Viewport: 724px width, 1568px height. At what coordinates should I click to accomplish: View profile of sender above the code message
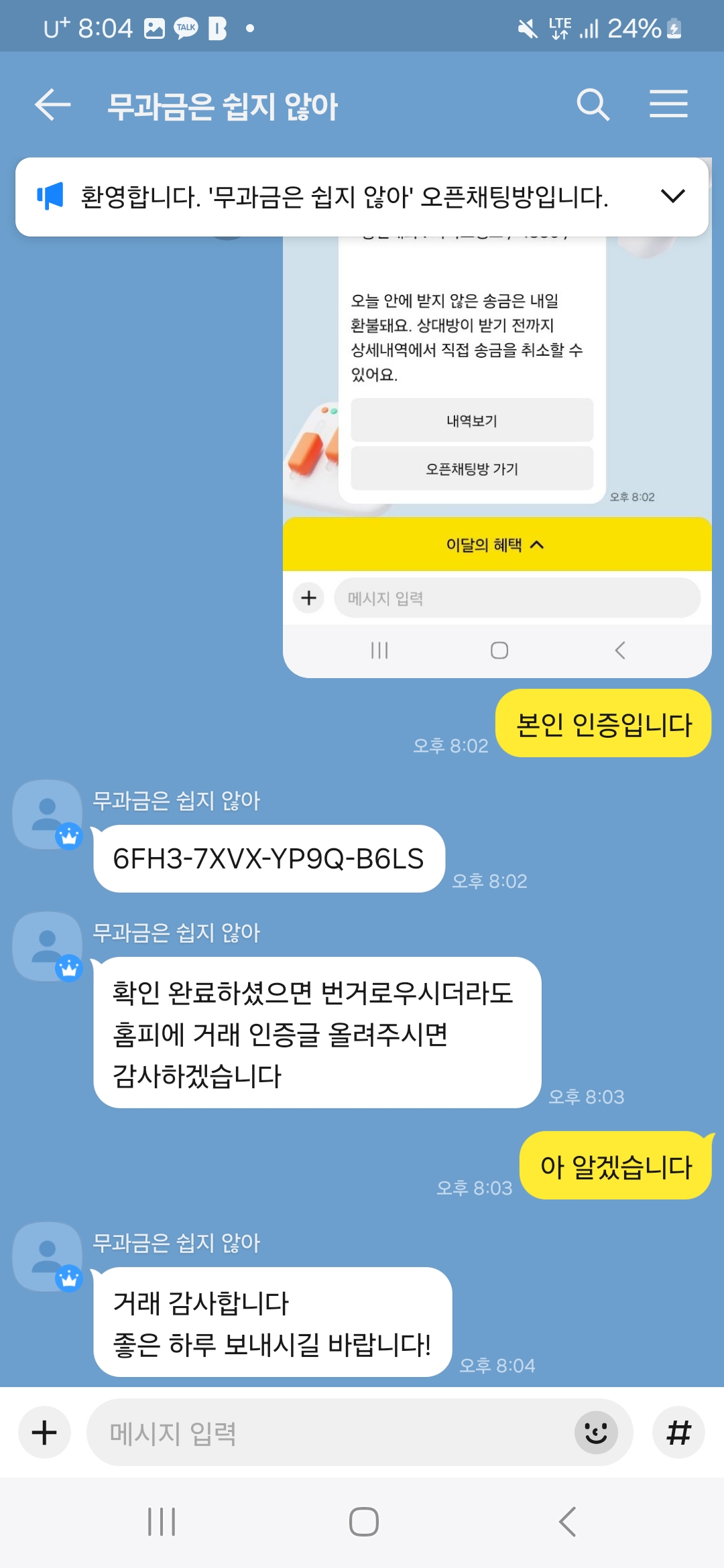point(48,815)
